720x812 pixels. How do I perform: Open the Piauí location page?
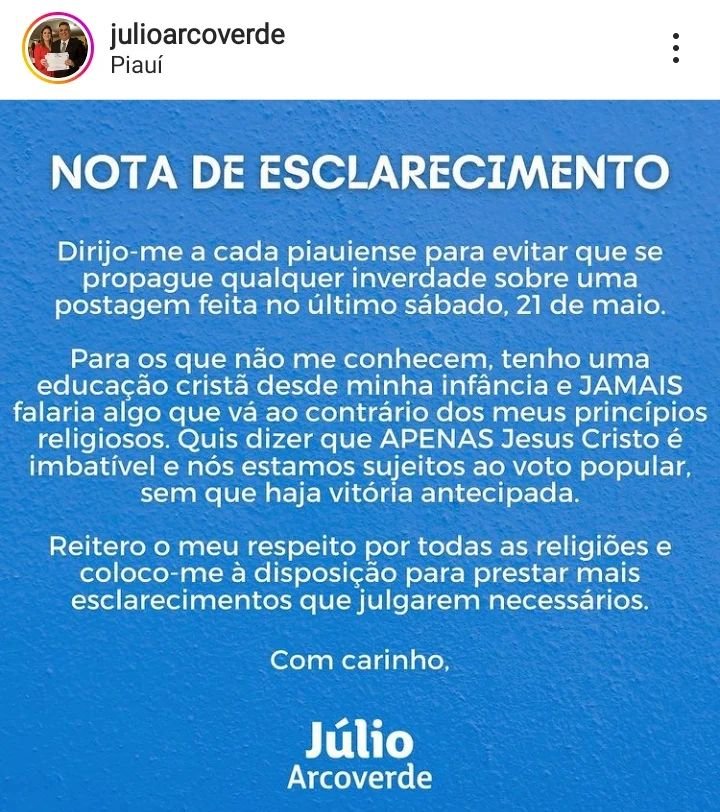point(136,66)
